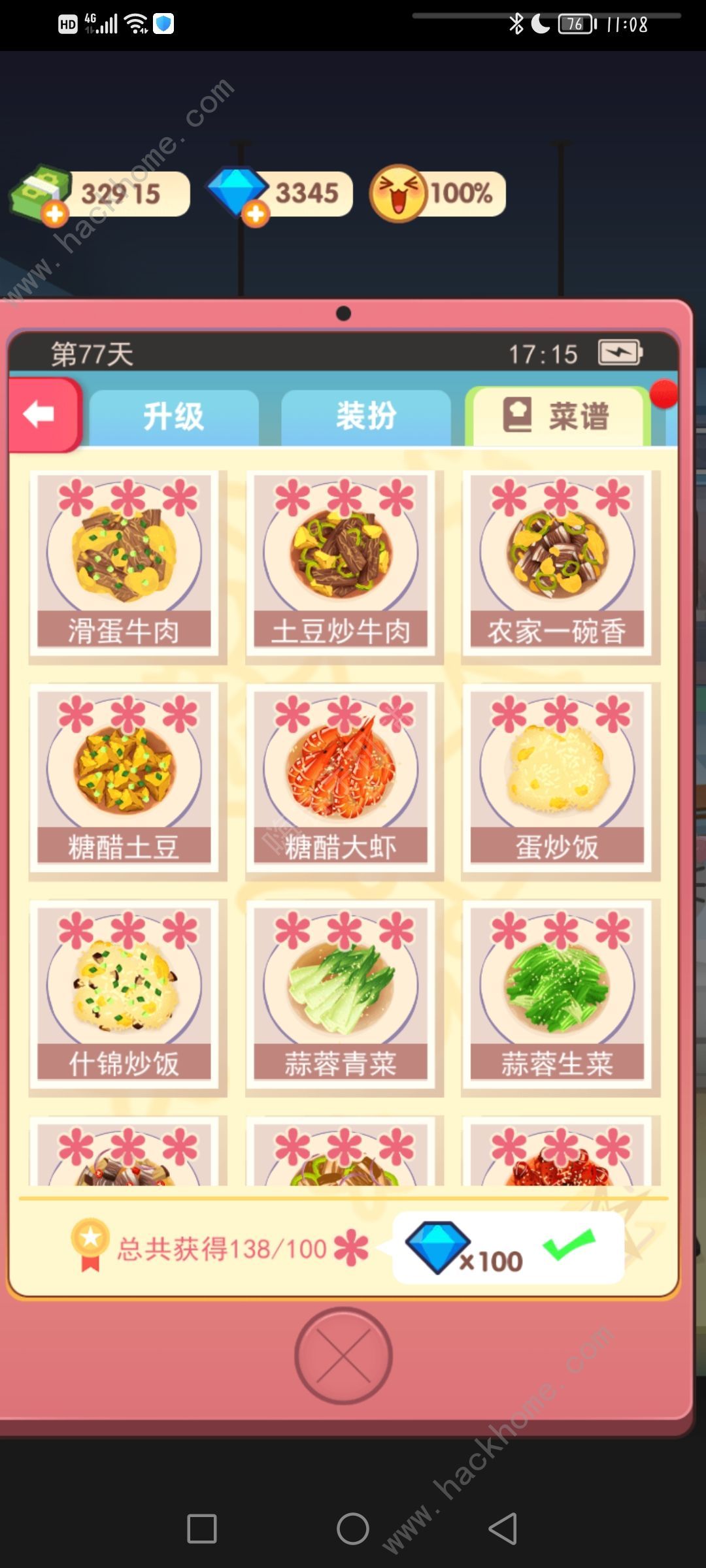Select the 菜谱 tab

558,417
